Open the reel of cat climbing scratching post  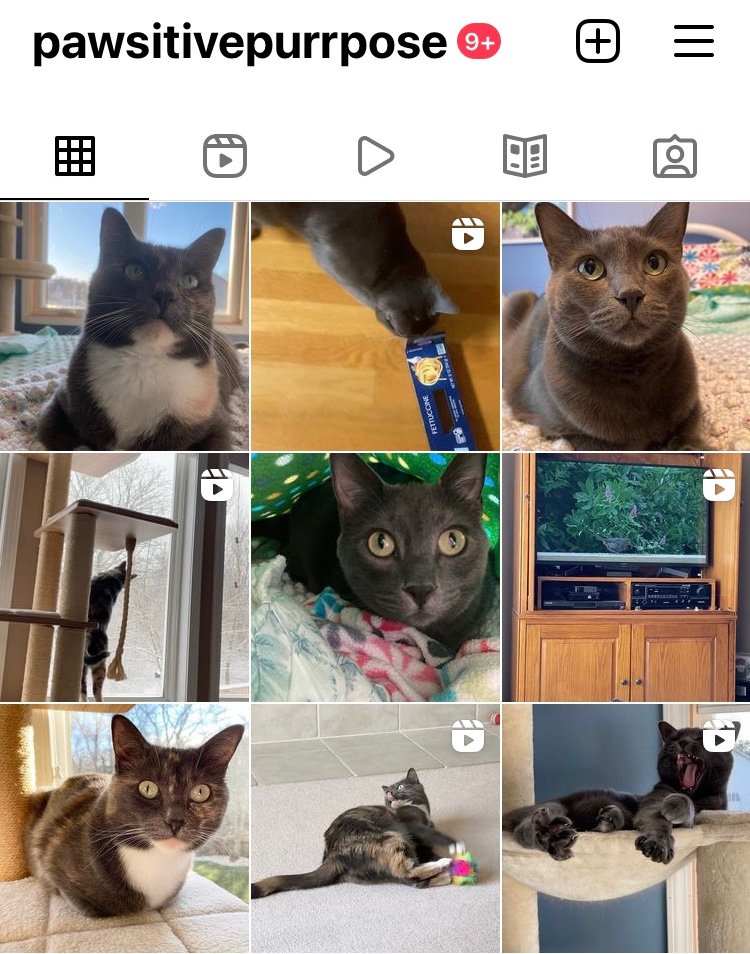pyautogui.click(x=124, y=577)
